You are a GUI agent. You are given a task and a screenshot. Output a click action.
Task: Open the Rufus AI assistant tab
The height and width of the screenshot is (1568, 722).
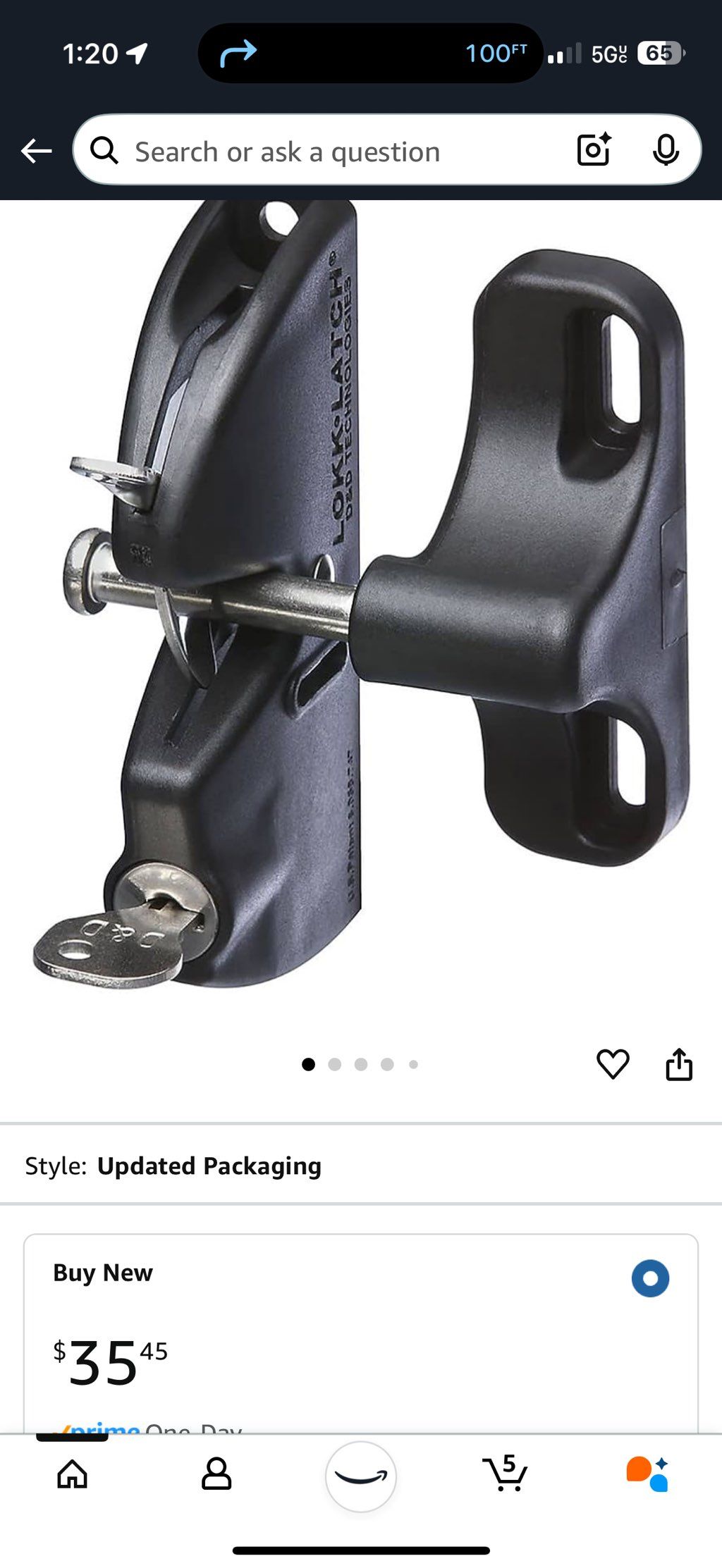[648, 1474]
